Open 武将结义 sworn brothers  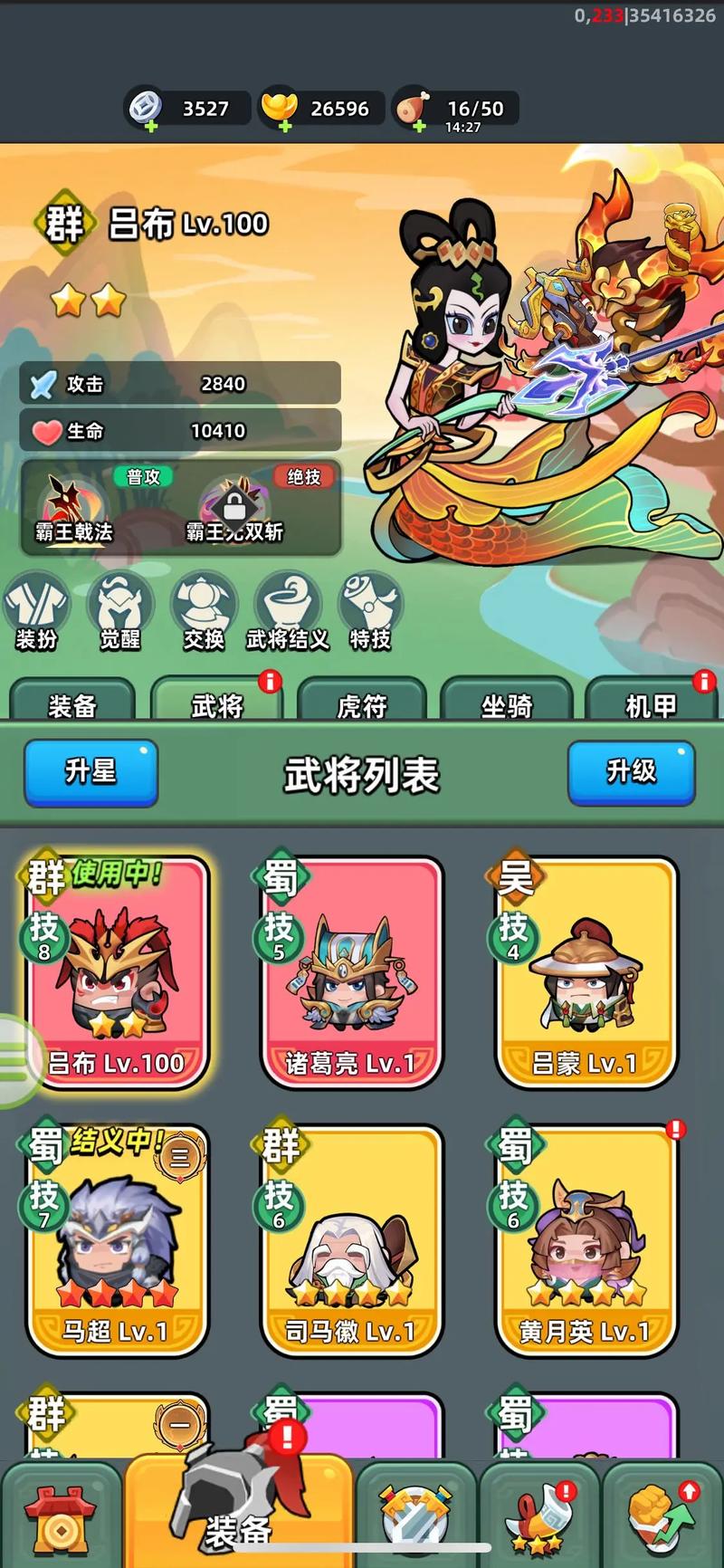click(288, 611)
